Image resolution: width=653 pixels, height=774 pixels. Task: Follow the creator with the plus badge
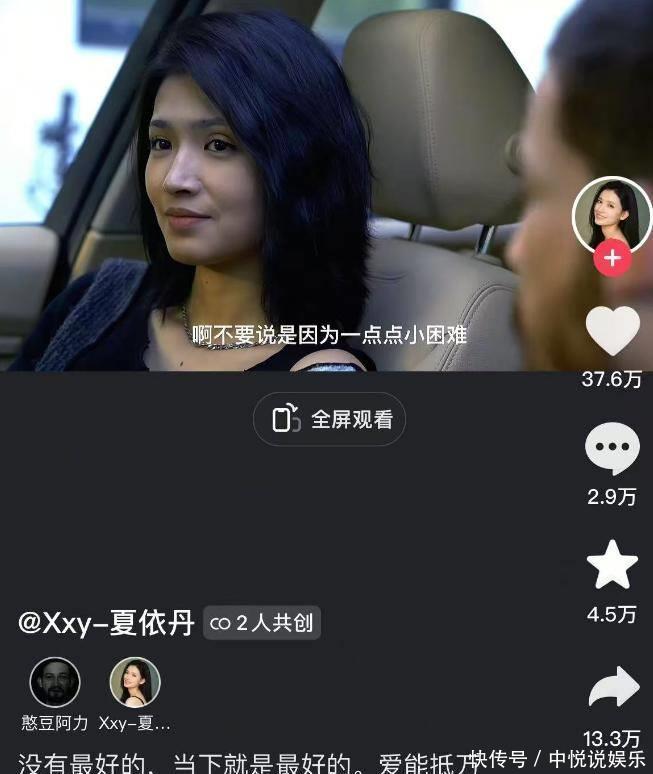click(612, 258)
